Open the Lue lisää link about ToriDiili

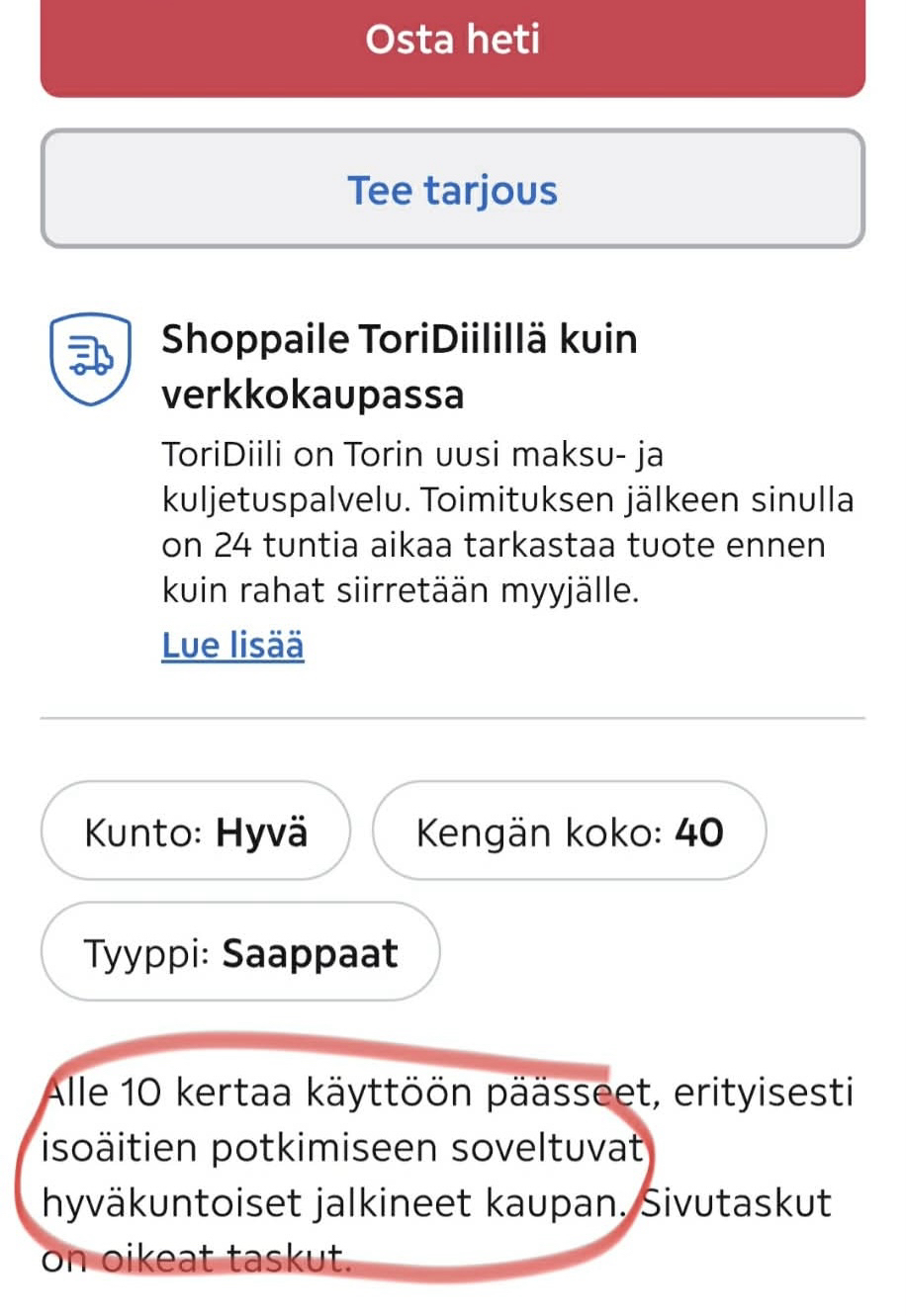pos(232,645)
